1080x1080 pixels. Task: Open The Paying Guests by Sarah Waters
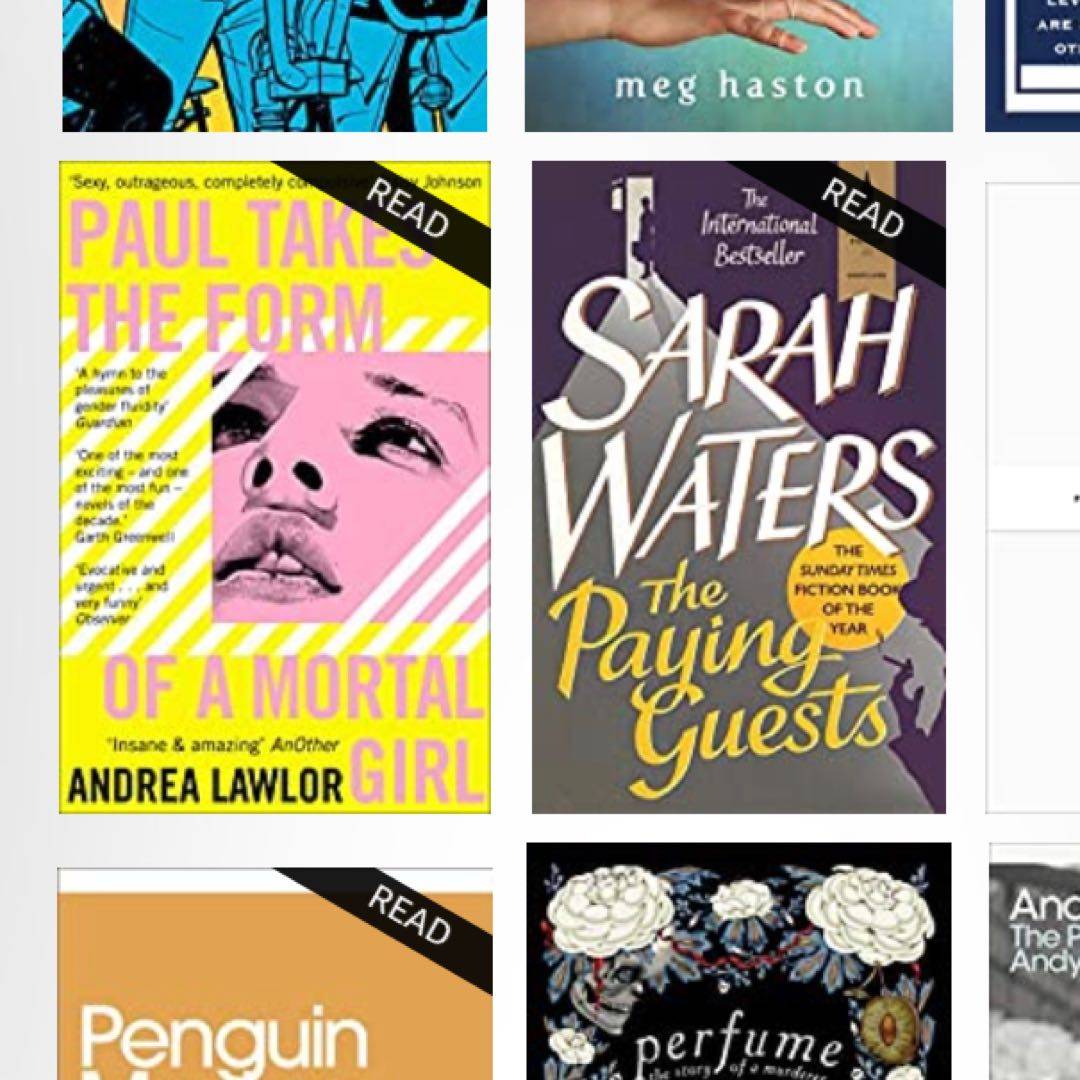tap(738, 487)
